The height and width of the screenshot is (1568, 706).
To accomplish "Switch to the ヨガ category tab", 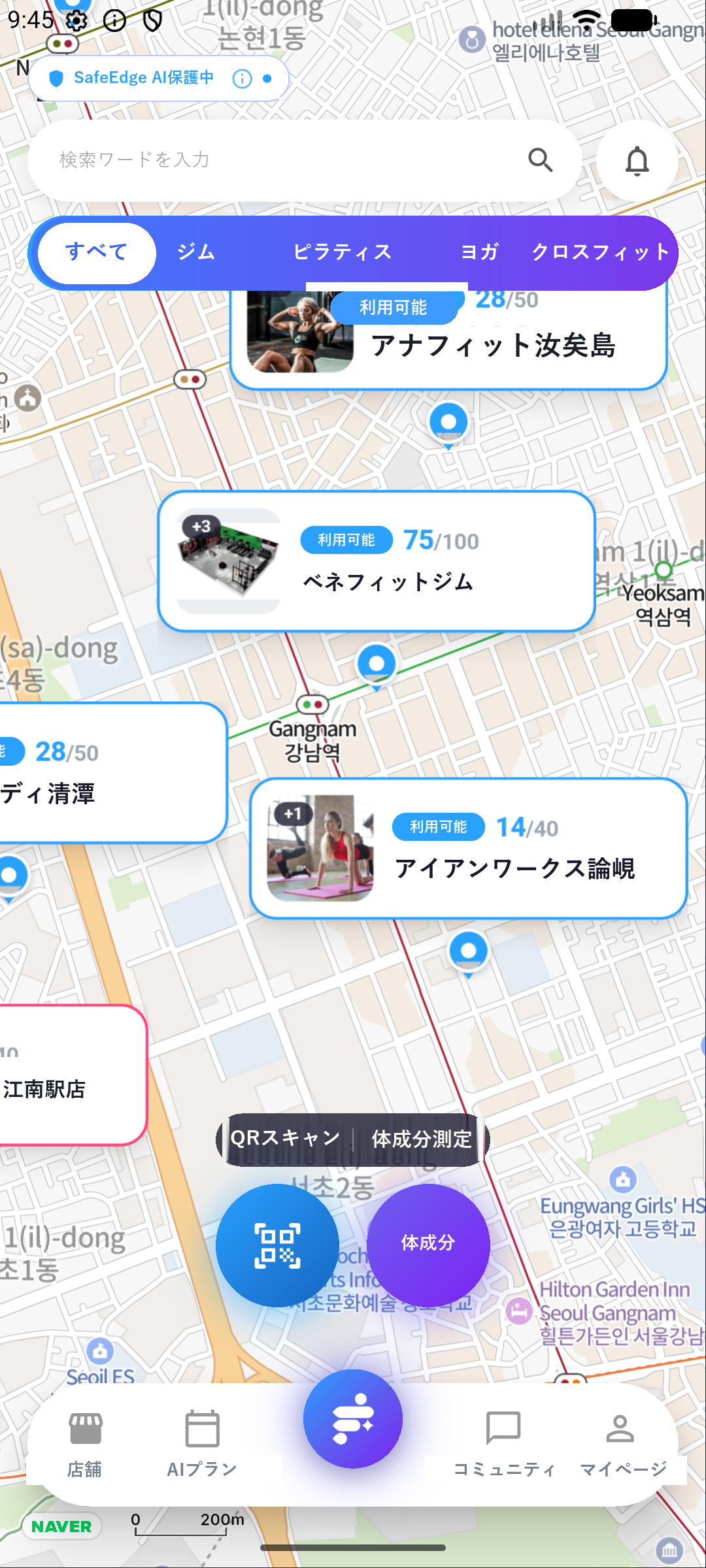I will click(480, 252).
